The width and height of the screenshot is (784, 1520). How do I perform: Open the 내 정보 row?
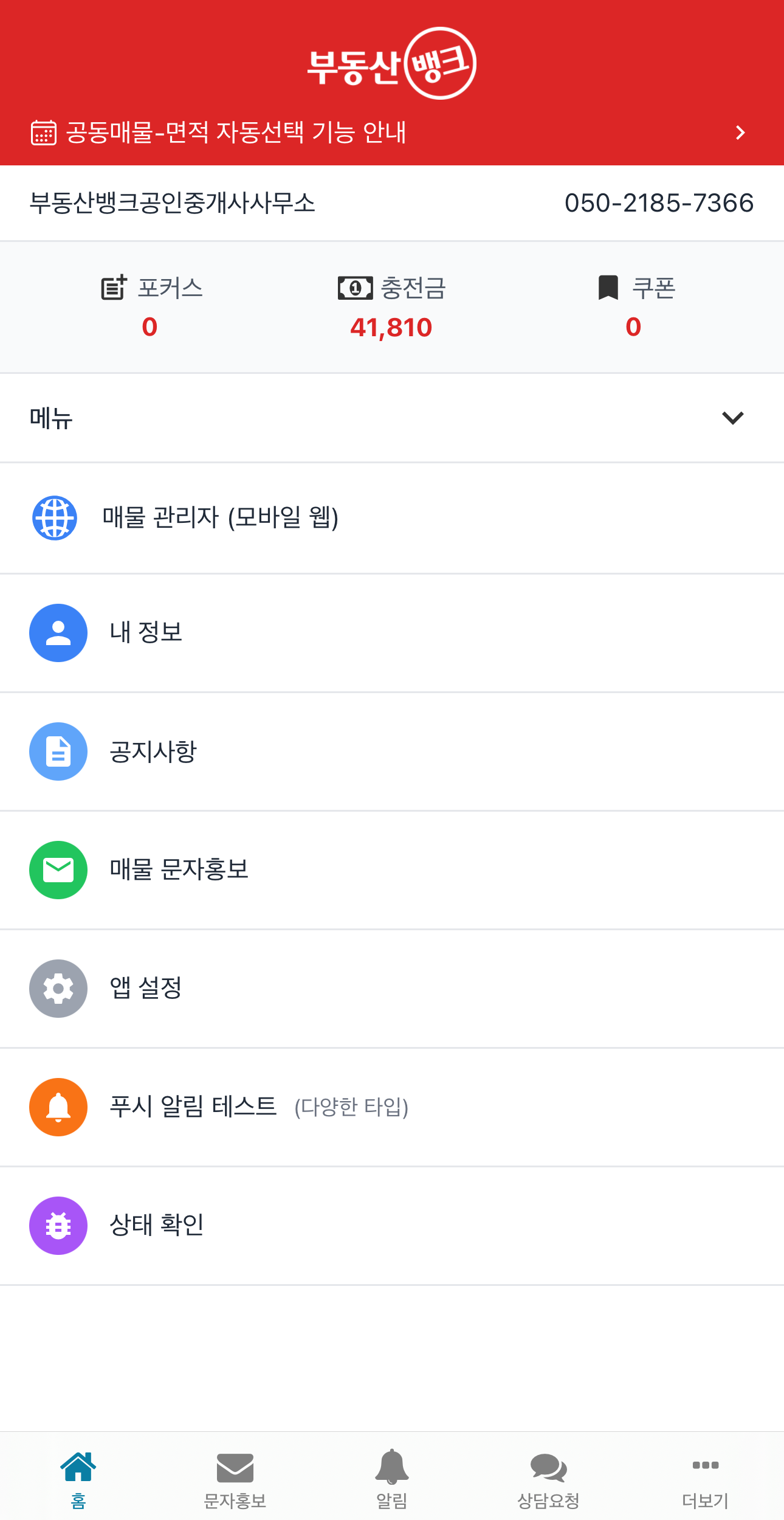146,633
